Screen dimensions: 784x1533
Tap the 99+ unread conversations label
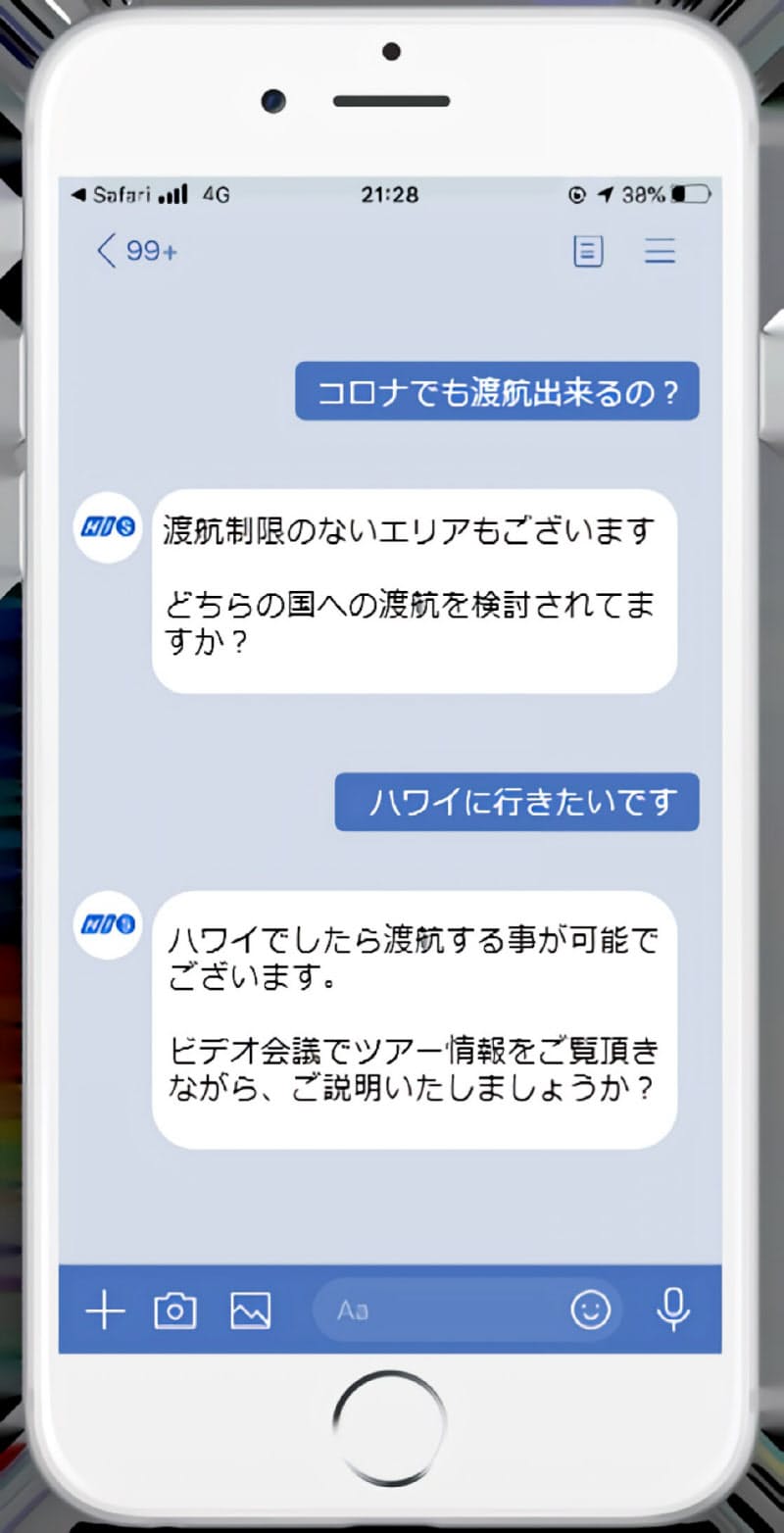(150, 252)
